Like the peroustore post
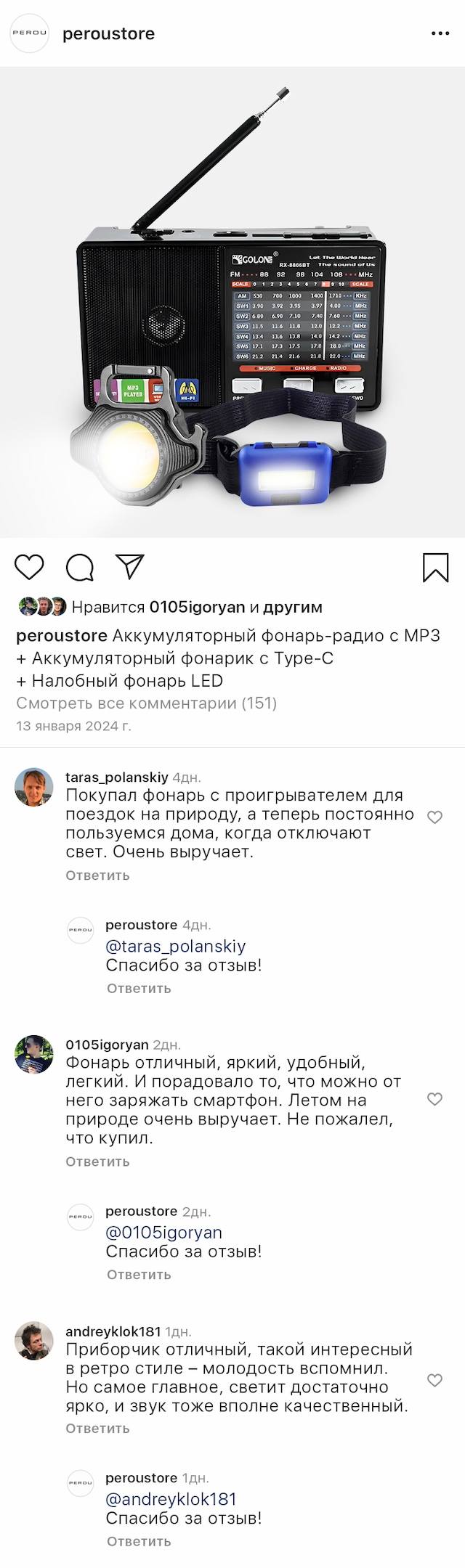Image resolution: width=465 pixels, height=1568 pixels. 30,567
